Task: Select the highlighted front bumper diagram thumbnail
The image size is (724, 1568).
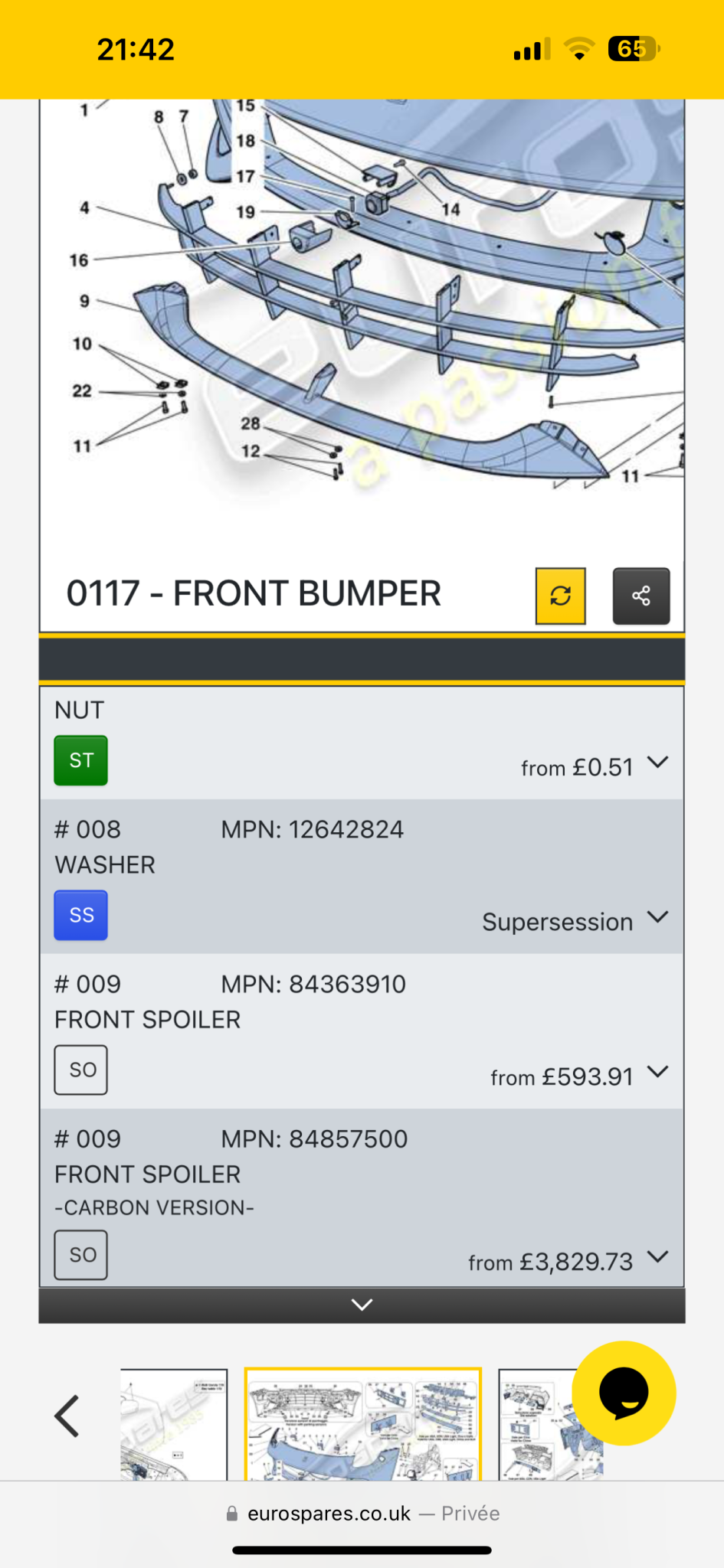Action: point(362,1423)
